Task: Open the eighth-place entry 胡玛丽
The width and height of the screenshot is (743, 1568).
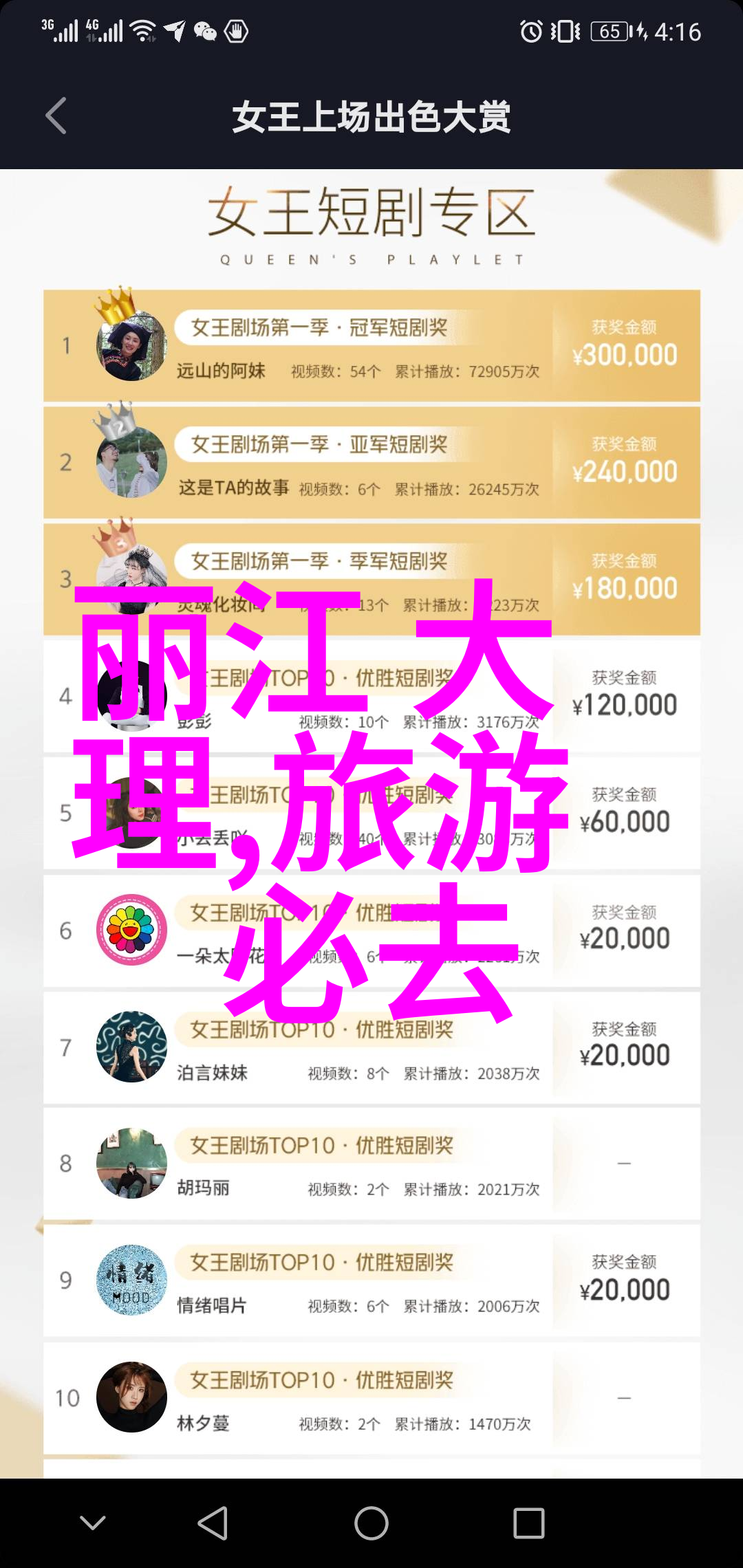Action: 371,1164
